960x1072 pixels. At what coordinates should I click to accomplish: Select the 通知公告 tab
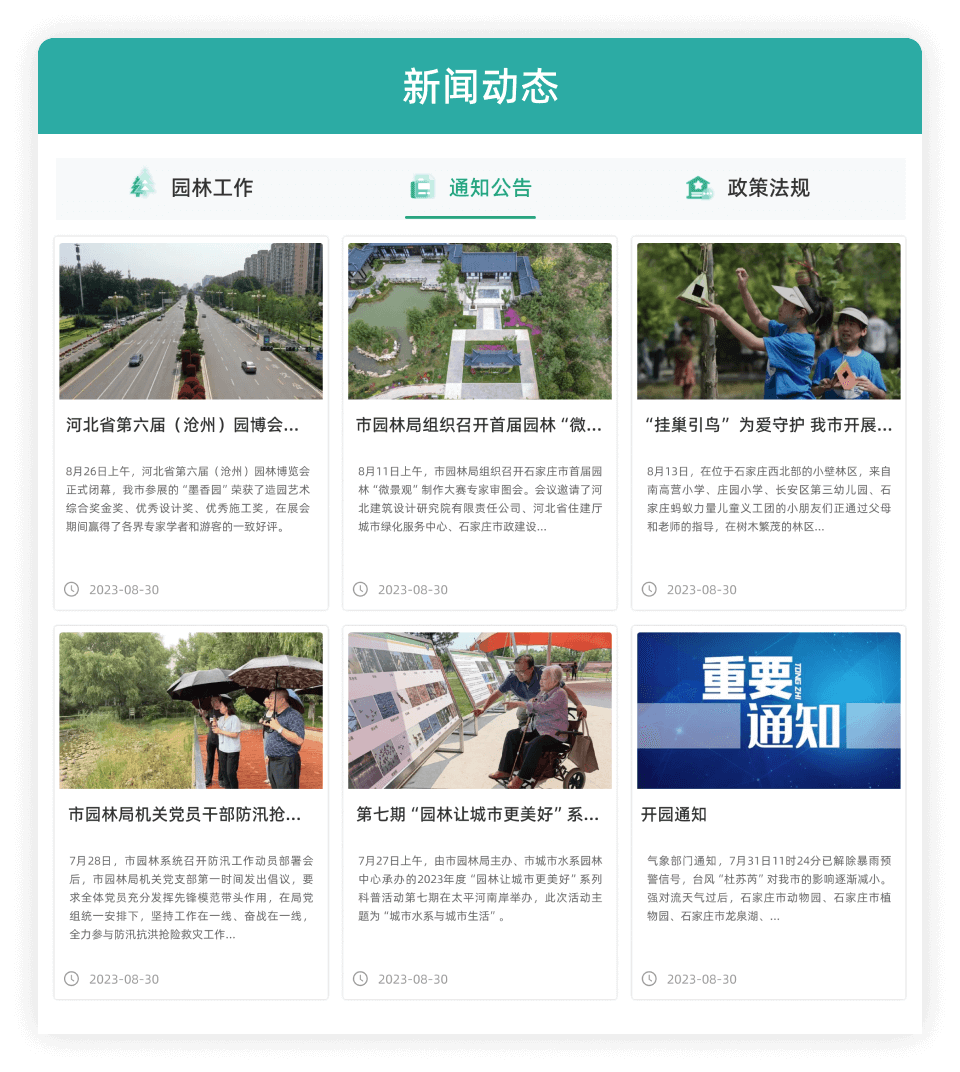point(471,188)
